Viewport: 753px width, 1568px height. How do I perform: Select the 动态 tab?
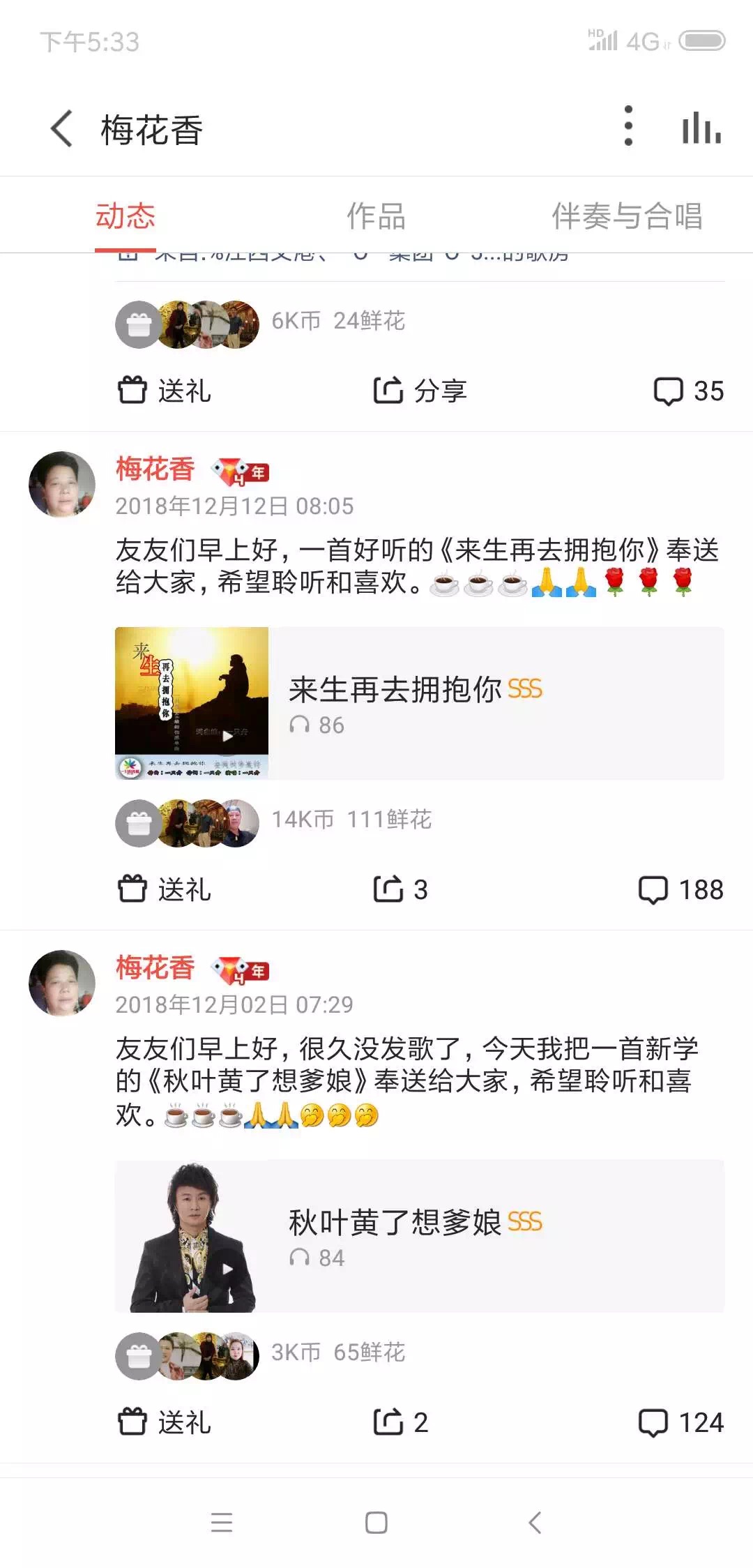(x=125, y=216)
